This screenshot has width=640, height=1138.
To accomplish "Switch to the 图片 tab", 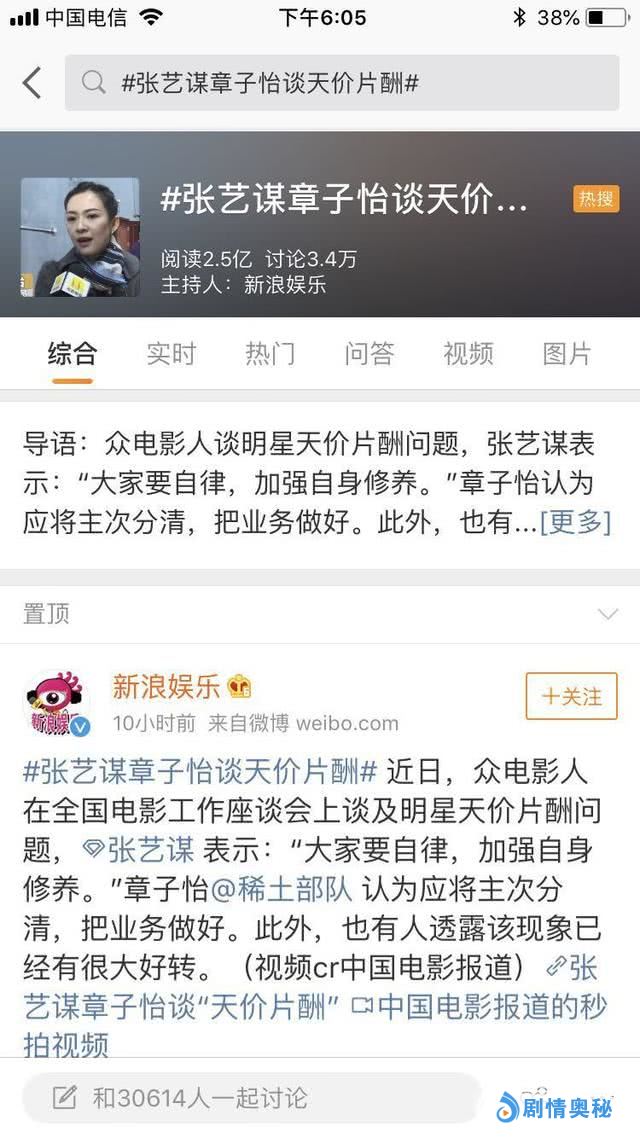I will [x=567, y=353].
